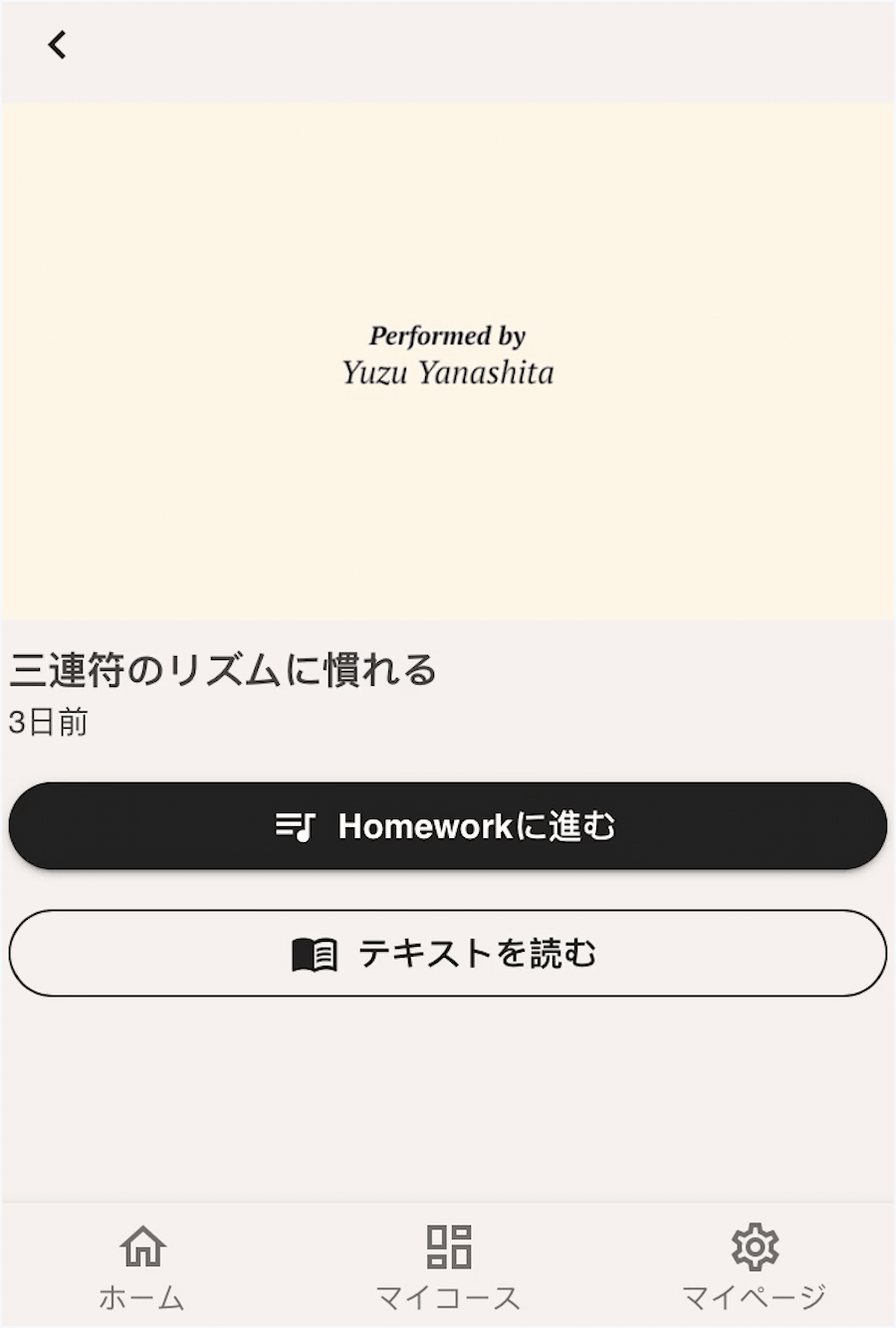896x1328 pixels.
Task: Open the マイコース tab
Action: click(448, 1266)
